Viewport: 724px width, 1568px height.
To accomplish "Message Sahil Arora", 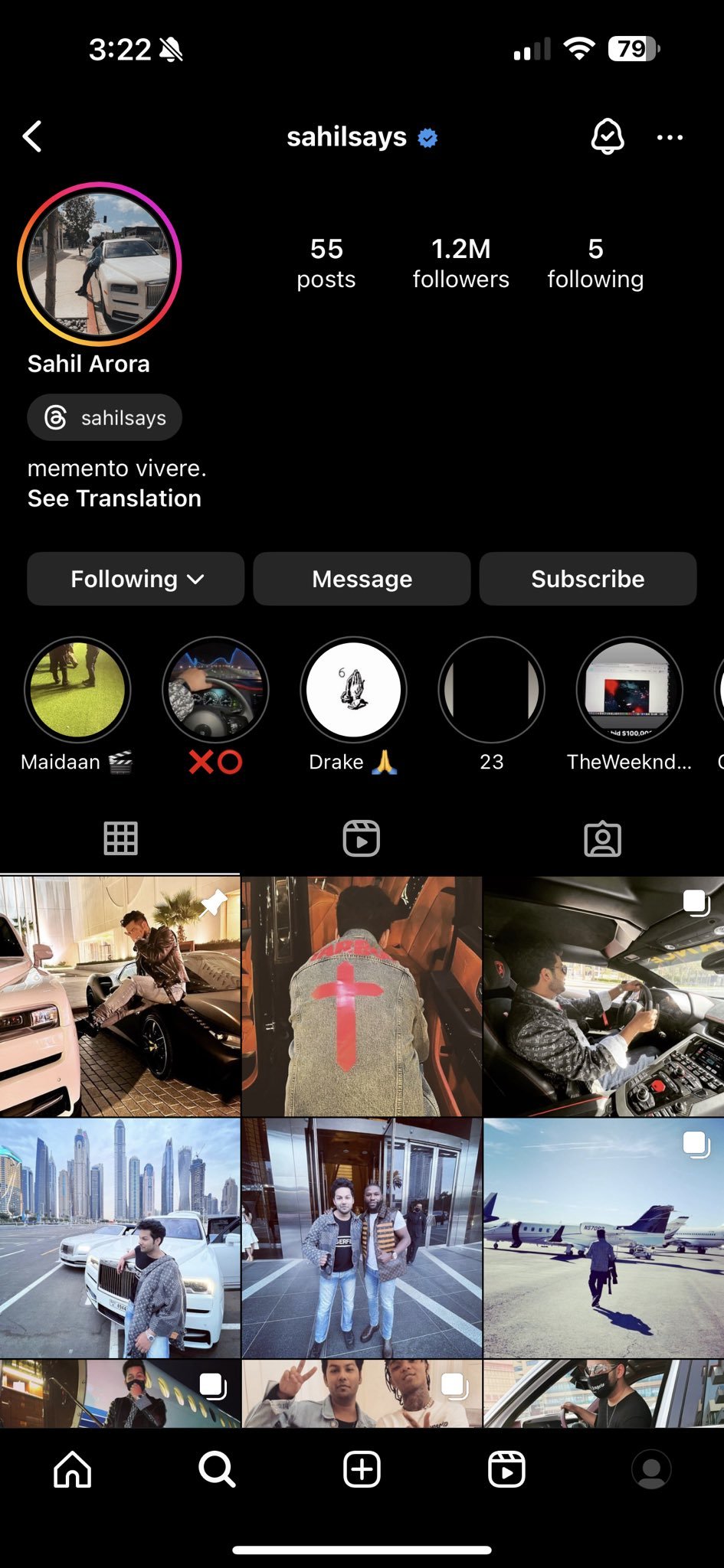I will [362, 579].
